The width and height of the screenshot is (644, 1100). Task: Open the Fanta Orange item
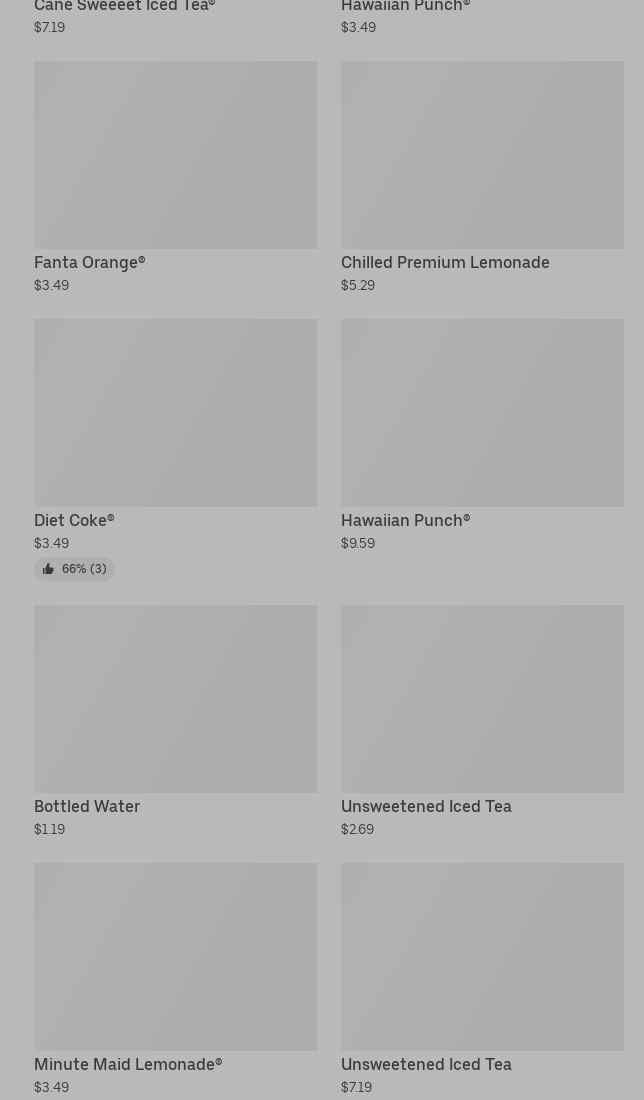pos(175,177)
